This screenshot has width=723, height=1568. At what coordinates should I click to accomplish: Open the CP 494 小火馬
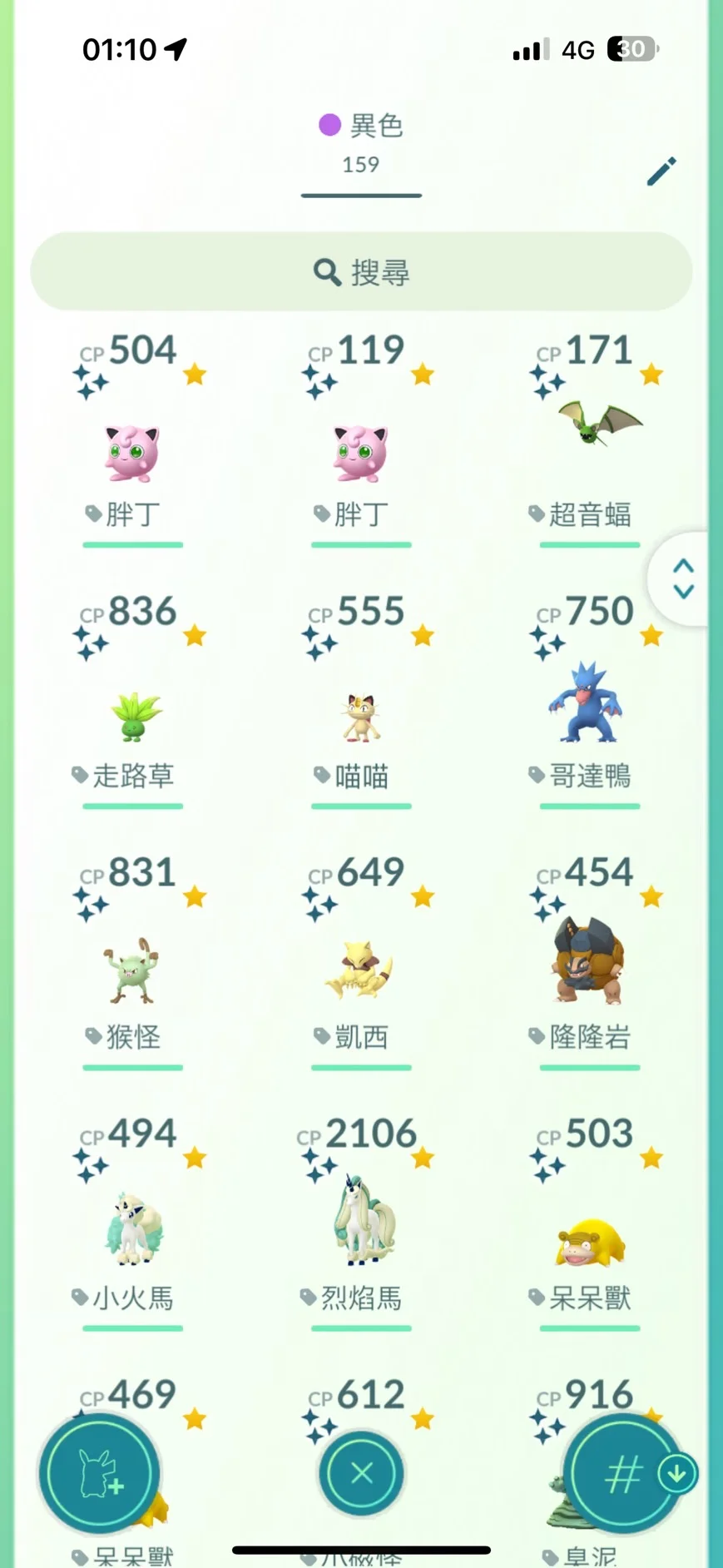[133, 1223]
